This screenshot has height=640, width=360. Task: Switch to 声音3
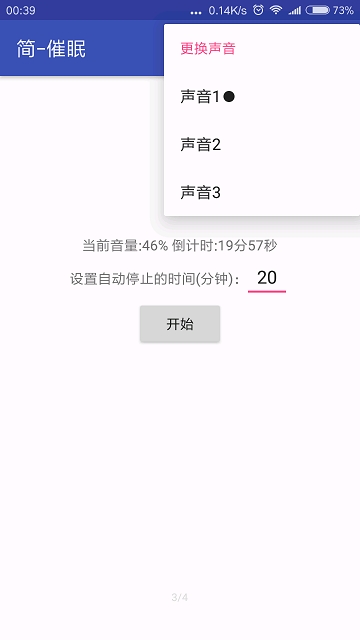point(262,192)
